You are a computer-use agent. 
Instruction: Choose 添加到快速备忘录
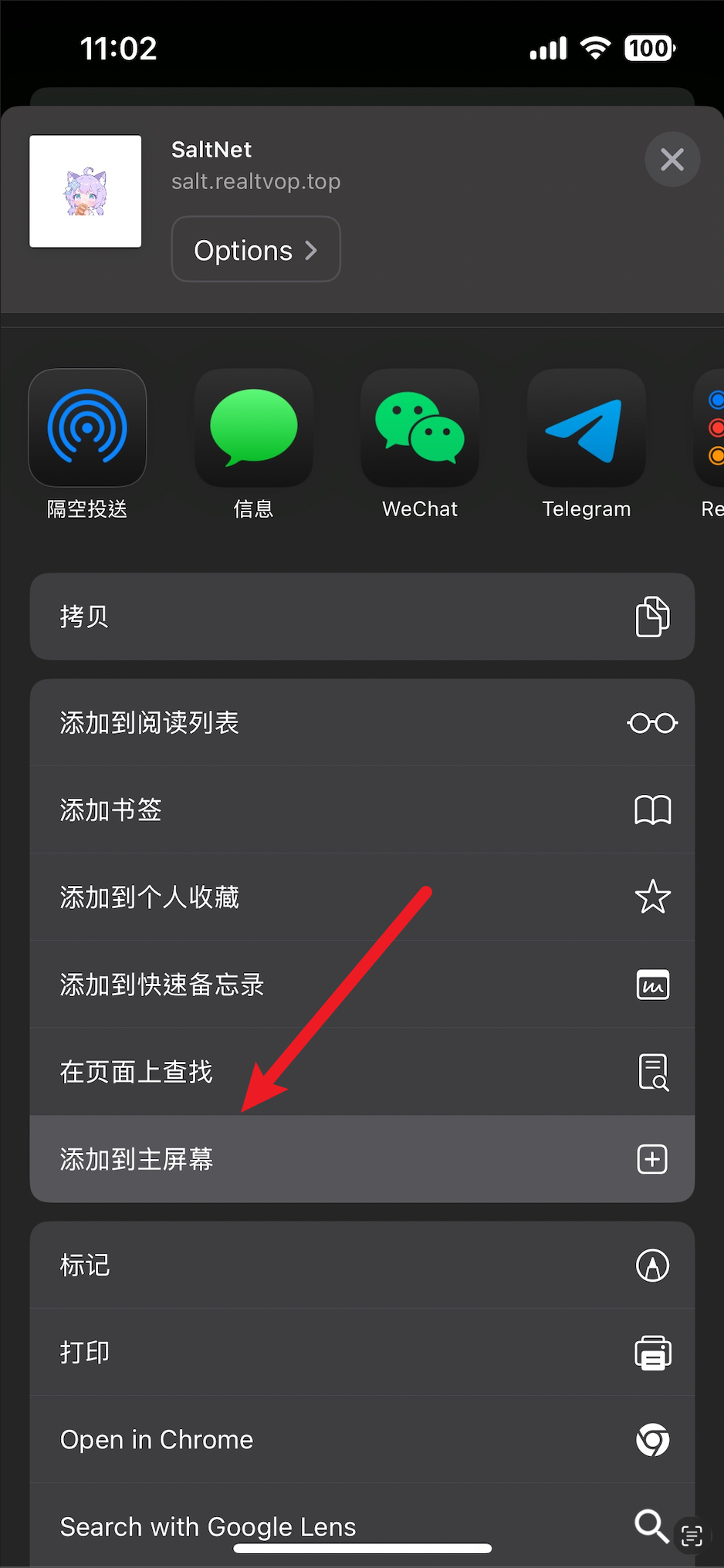362,985
